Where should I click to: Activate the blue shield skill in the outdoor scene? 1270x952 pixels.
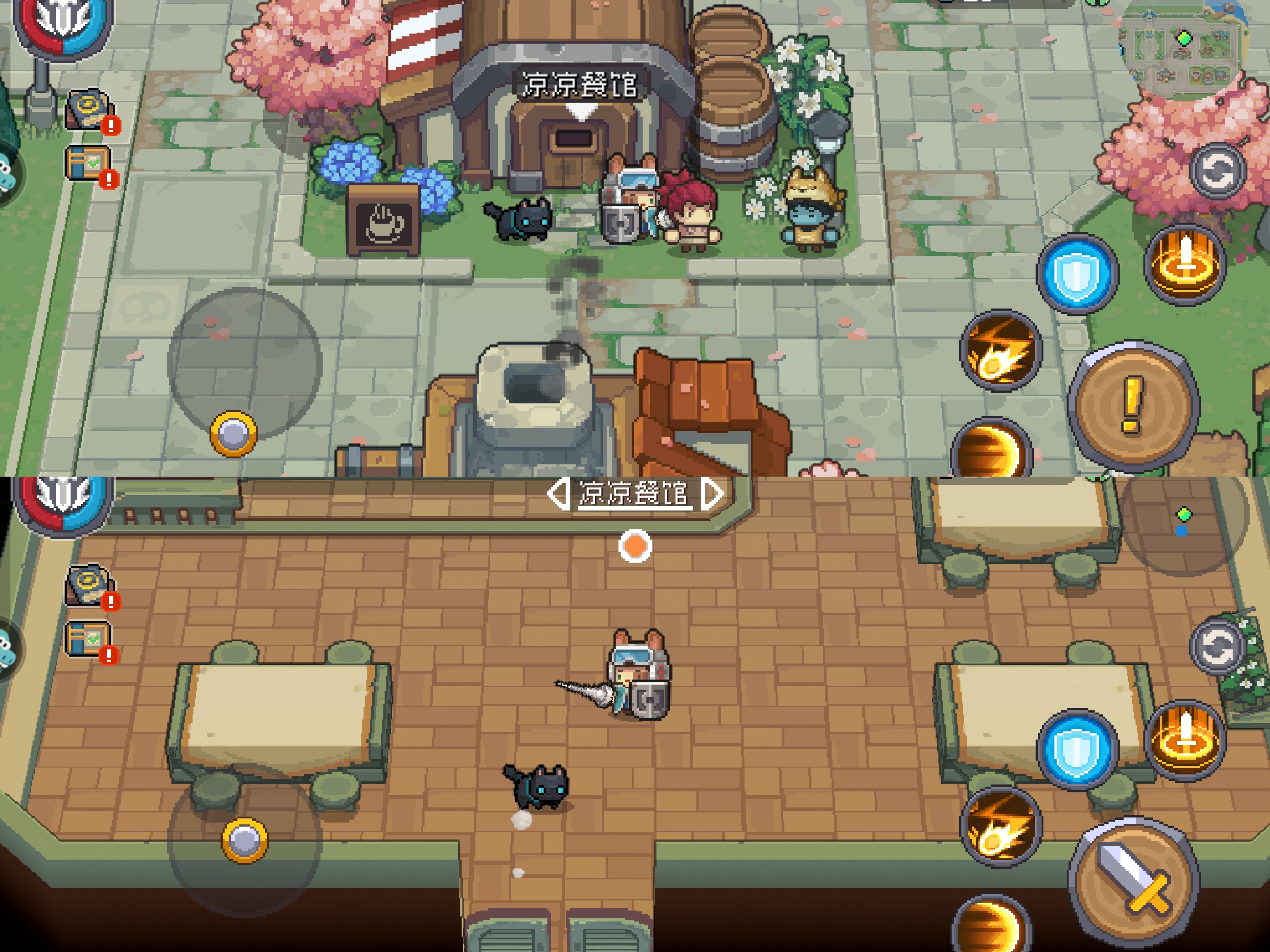click(x=1077, y=273)
